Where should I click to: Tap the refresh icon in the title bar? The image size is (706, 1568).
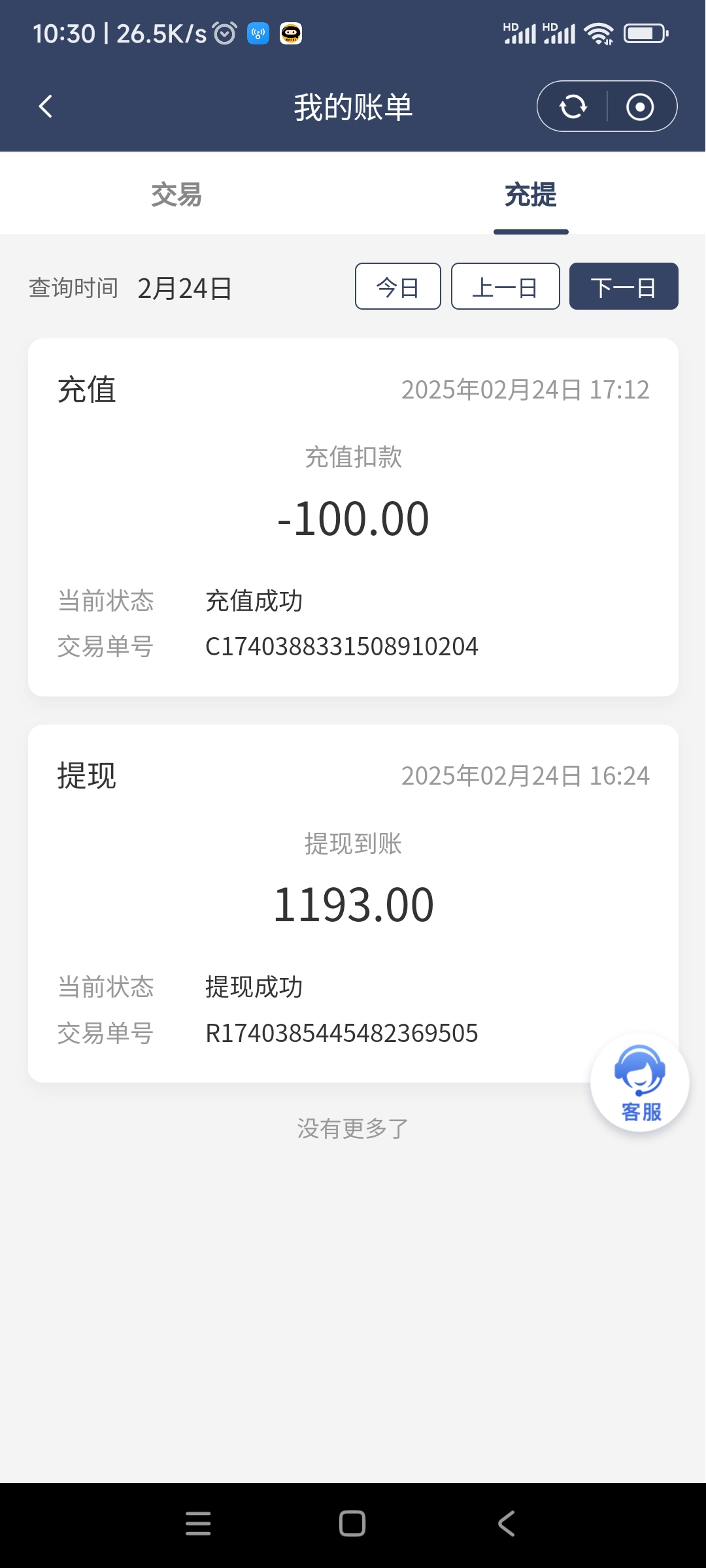click(x=571, y=105)
